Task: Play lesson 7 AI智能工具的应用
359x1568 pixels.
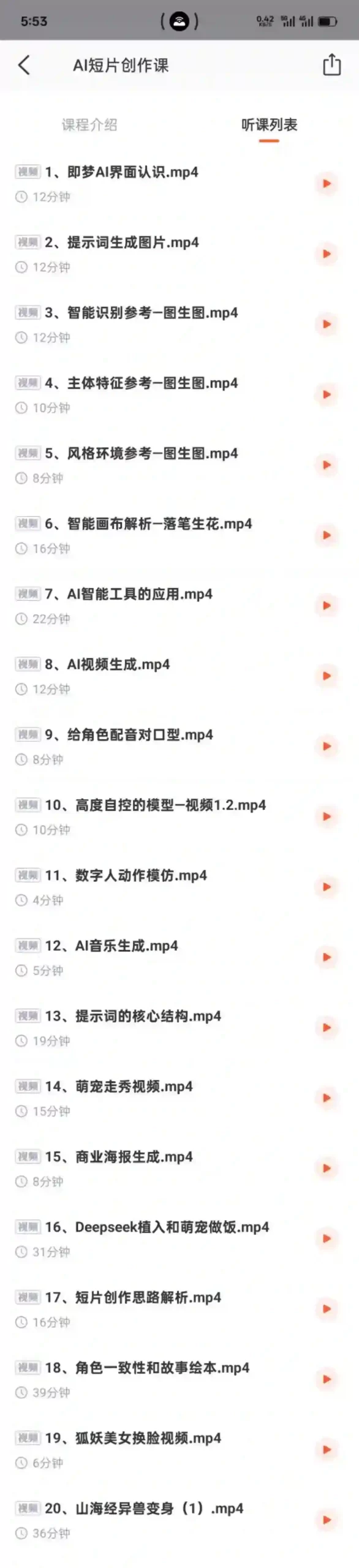Action: coord(327,606)
